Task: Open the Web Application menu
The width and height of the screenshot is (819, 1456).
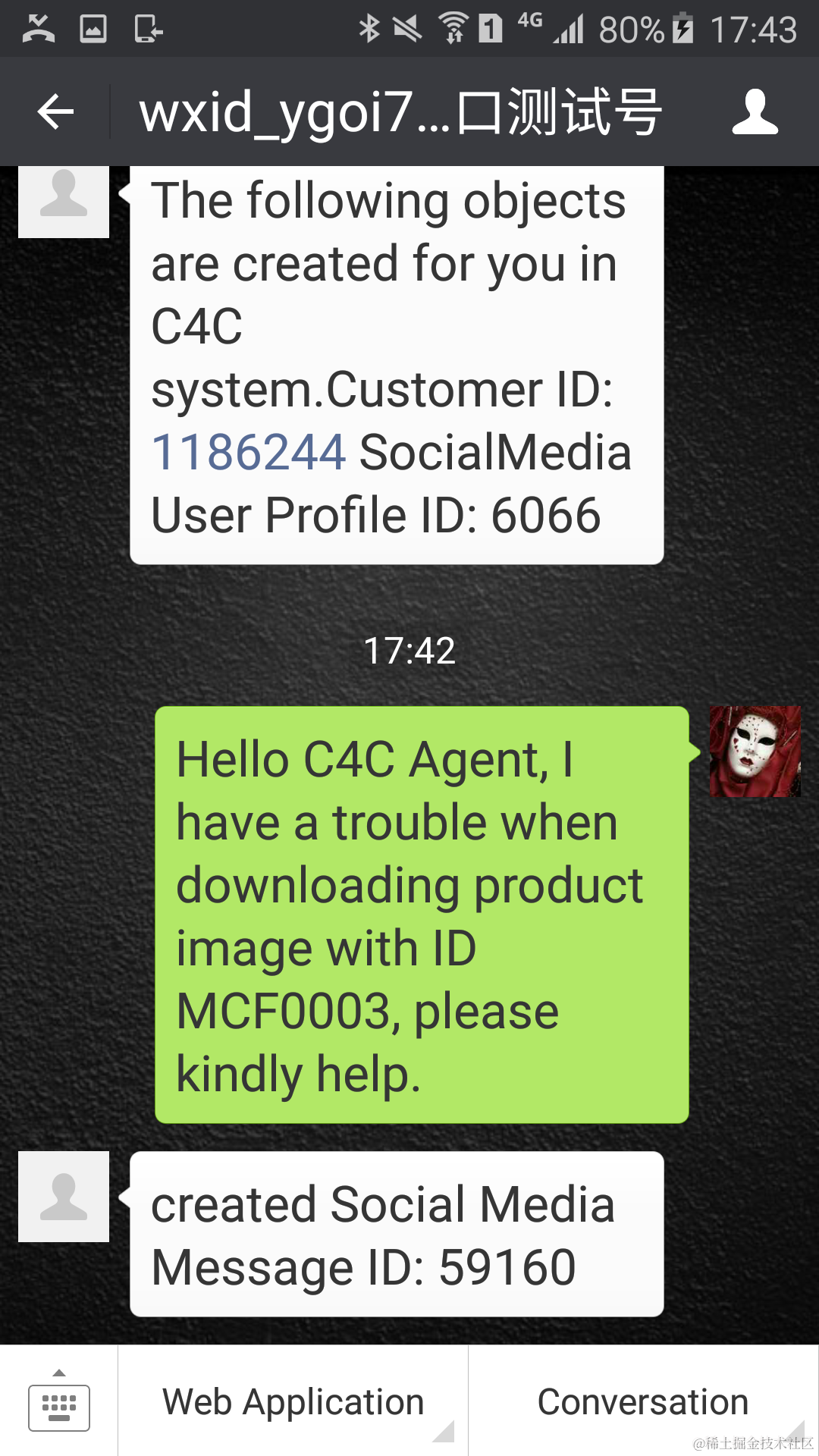Action: point(293,1402)
